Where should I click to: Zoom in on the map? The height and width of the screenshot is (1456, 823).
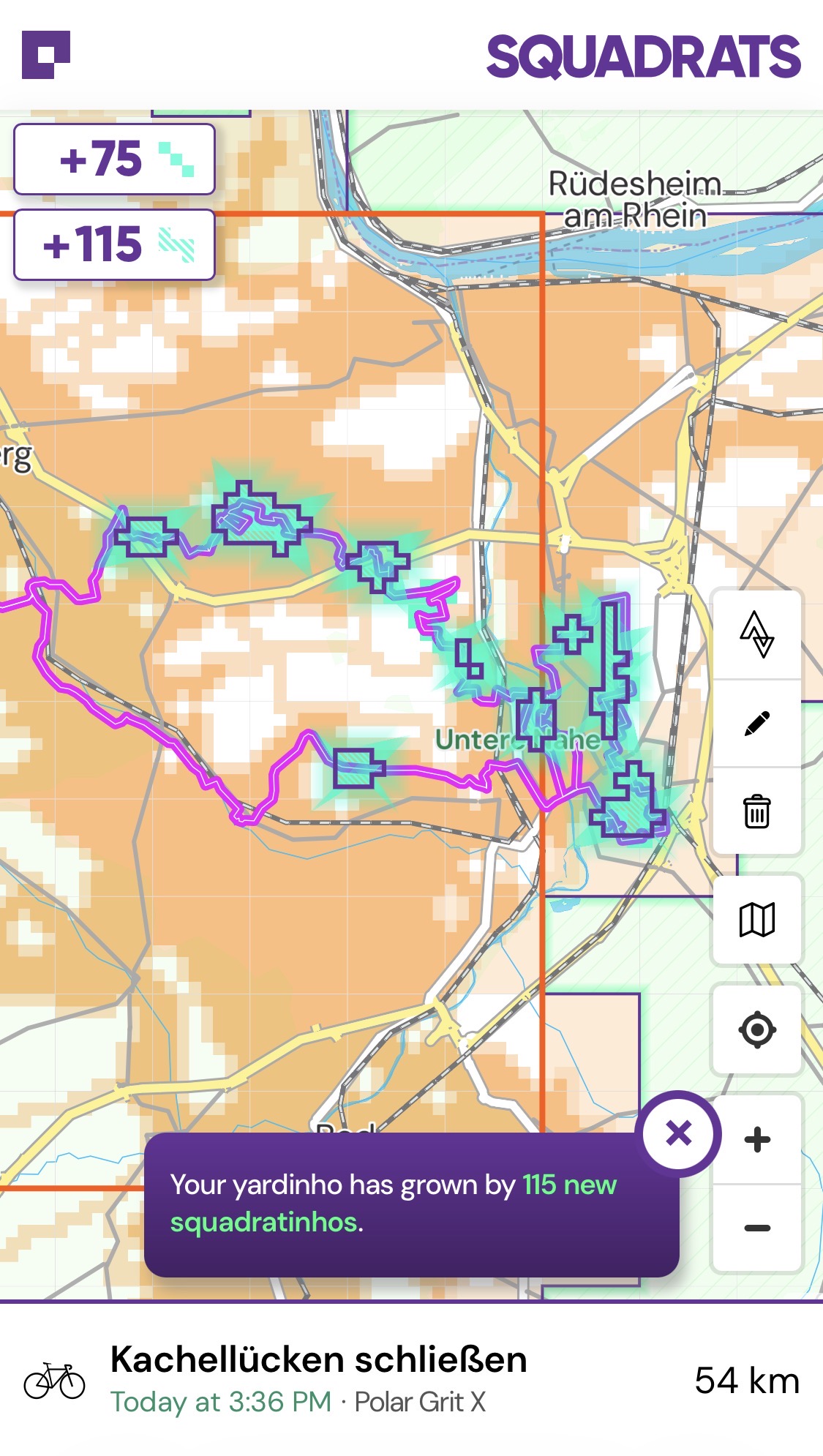pyautogui.click(x=757, y=1140)
